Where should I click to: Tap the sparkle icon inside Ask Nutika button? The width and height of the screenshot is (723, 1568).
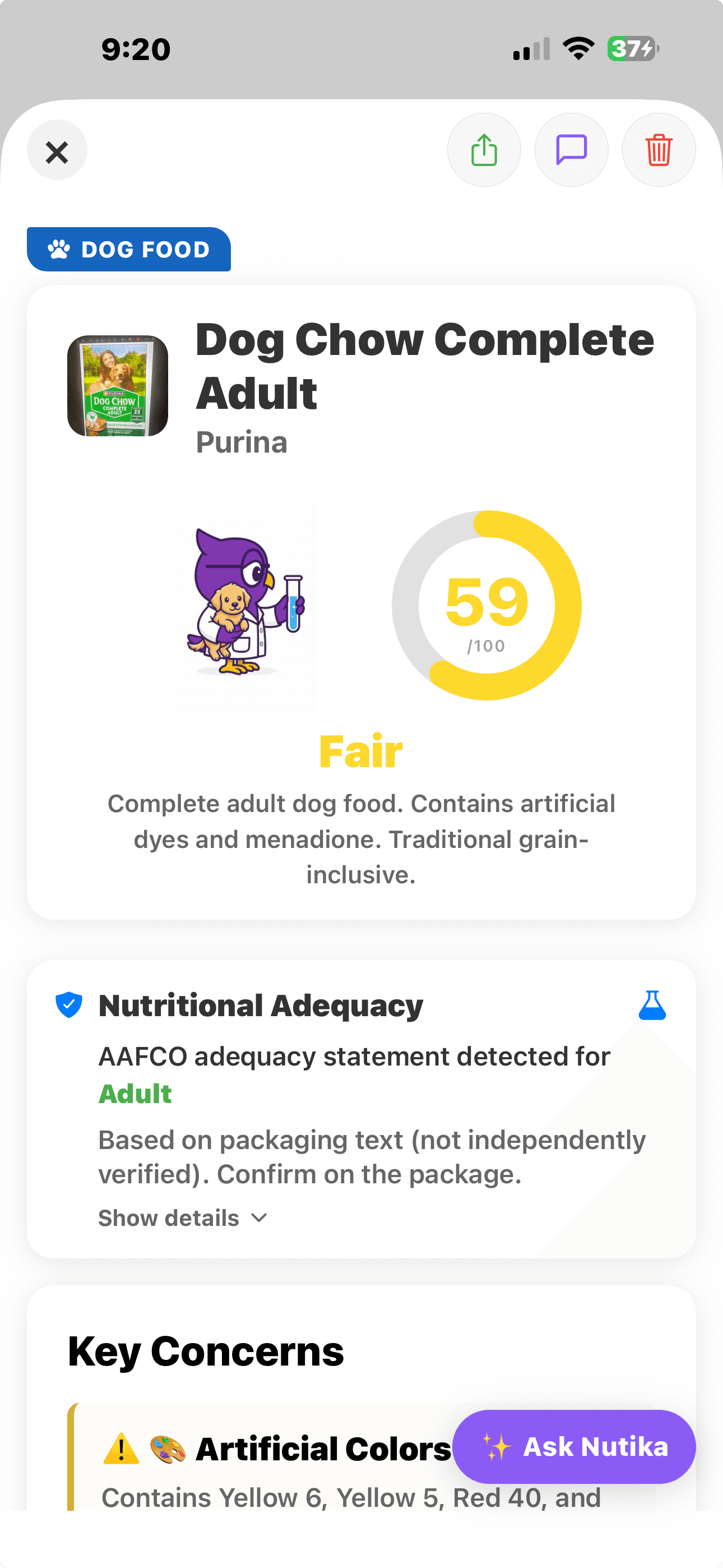click(x=497, y=1447)
